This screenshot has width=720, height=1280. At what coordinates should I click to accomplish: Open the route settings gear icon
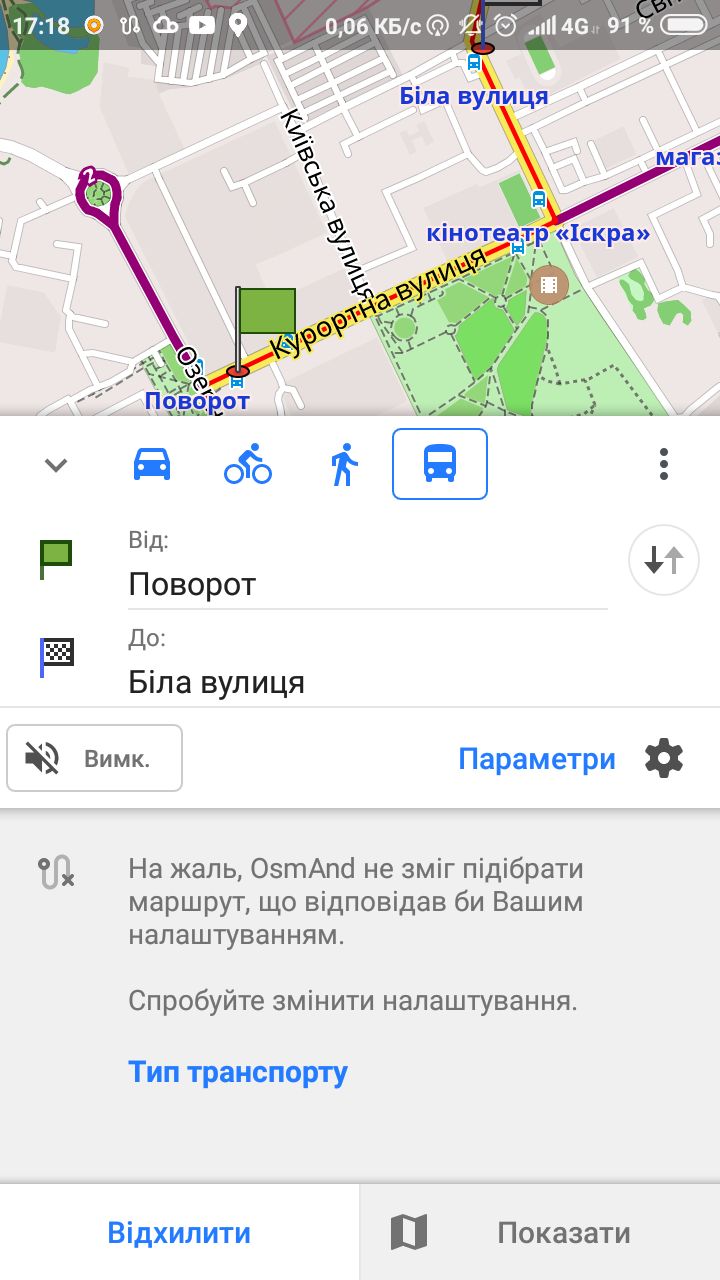coord(664,759)
